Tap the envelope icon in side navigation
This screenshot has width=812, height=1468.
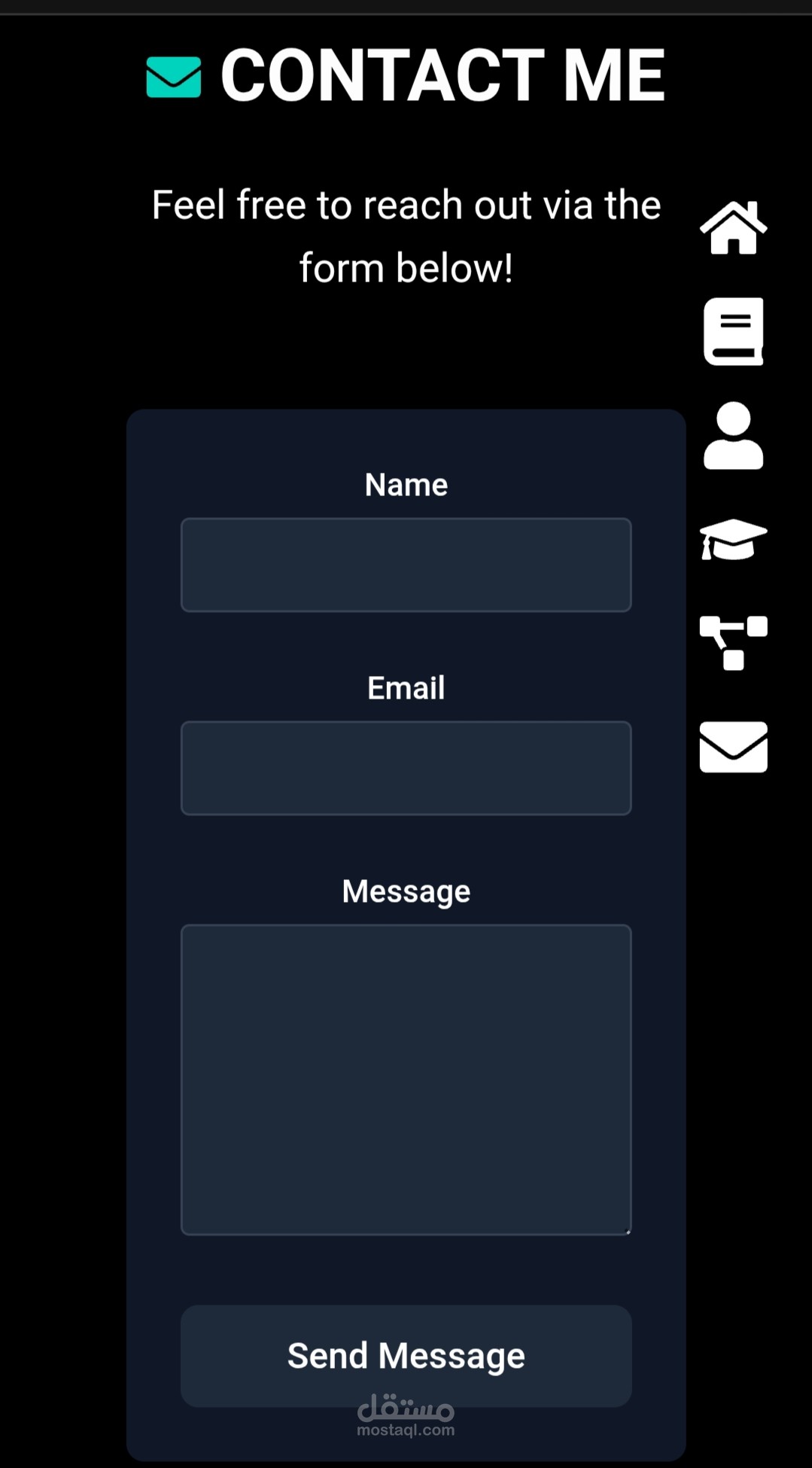733,747
